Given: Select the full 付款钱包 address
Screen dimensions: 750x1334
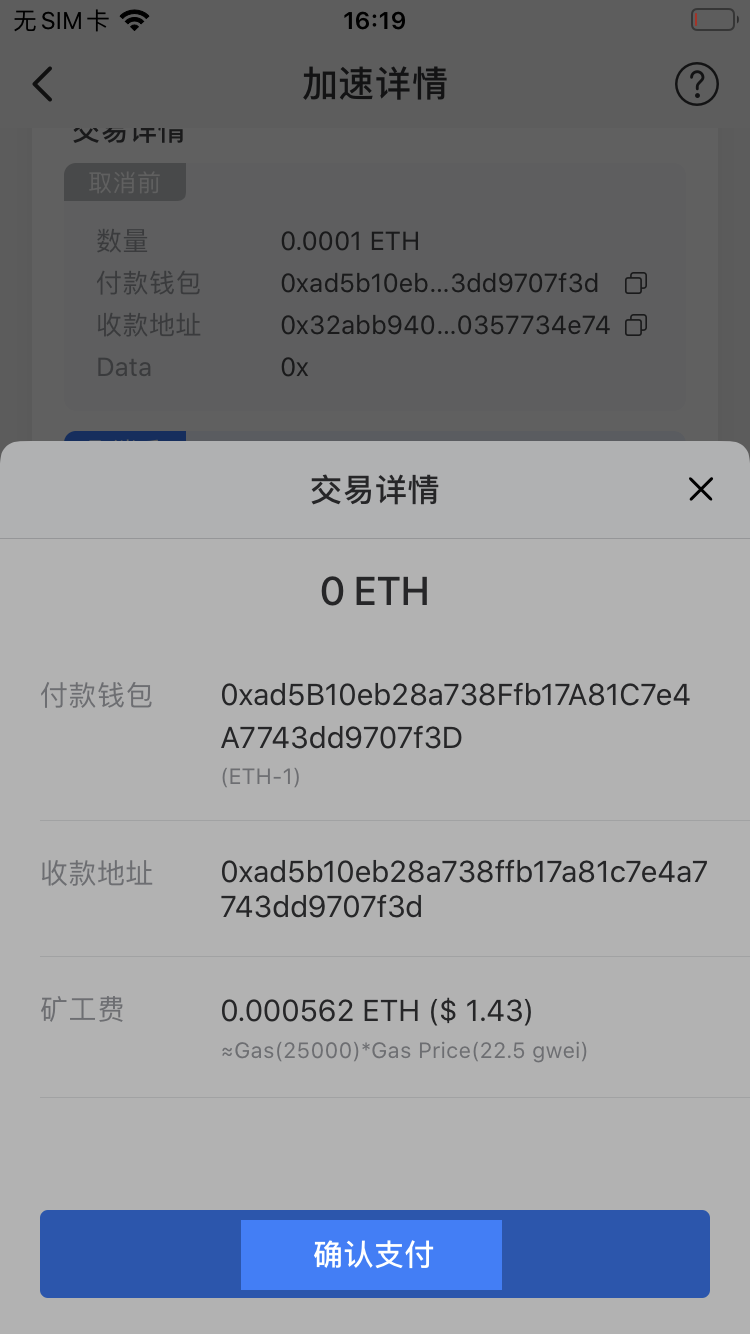Looking at the screenshot, I should click(456, 715).
